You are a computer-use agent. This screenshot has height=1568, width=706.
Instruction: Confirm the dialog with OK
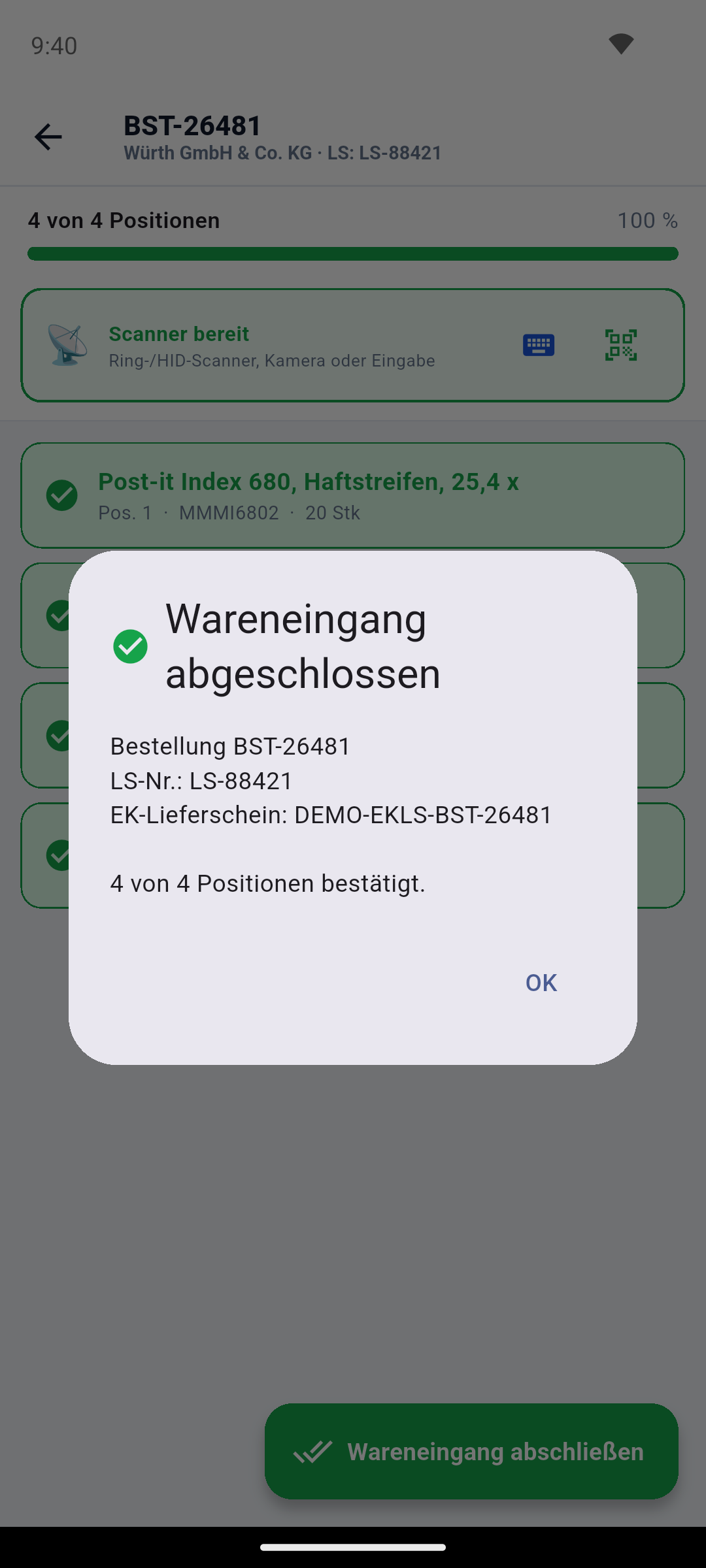(x=541, y=983)
